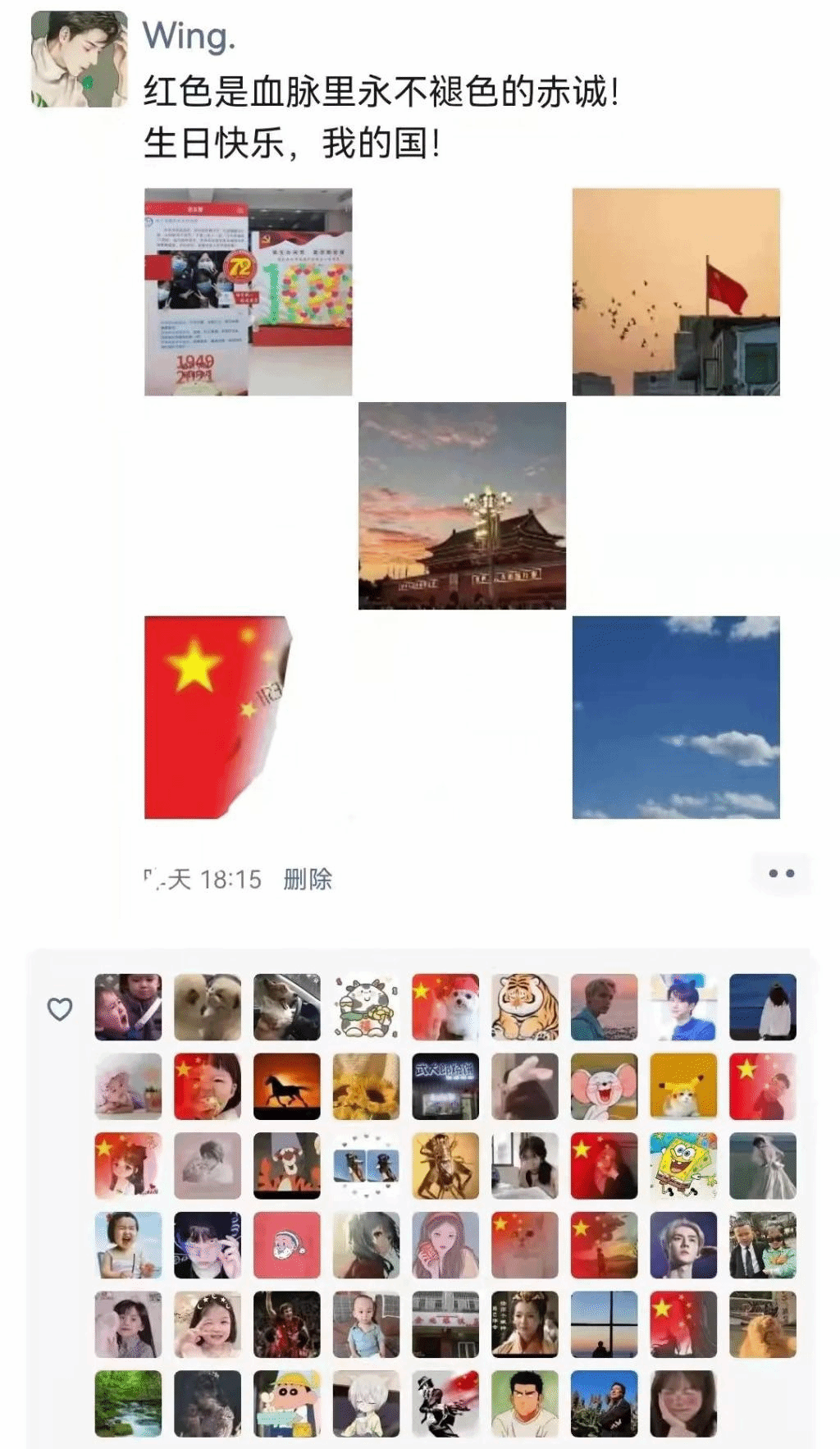
Task: View the Tiananmen sunset photo
Action: coord(462,505)
